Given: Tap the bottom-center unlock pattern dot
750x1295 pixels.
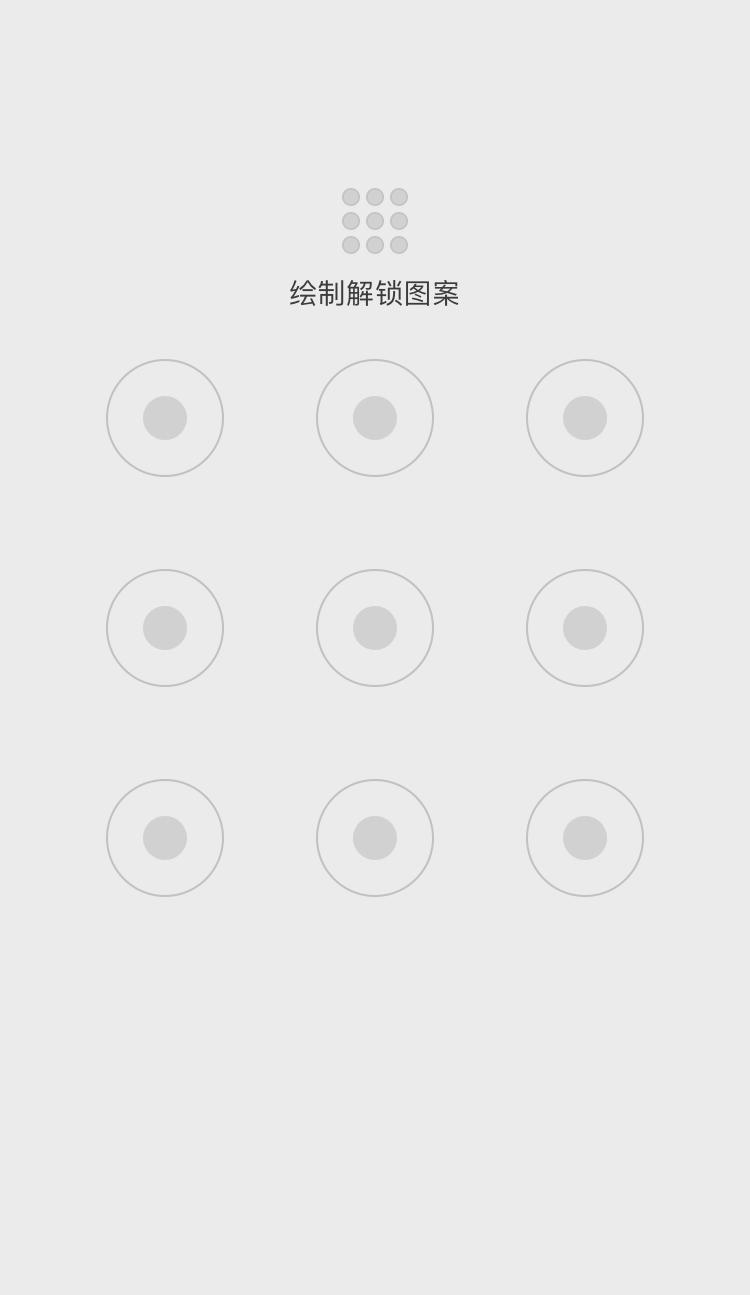Looking at the screenshot, I should click(x=375, y=838).
